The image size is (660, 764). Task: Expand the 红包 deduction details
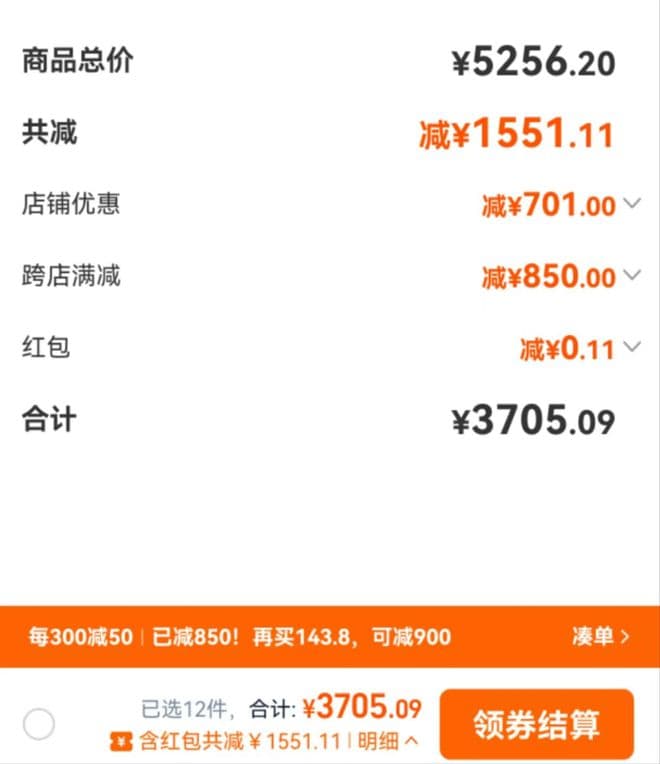[631, 347]
